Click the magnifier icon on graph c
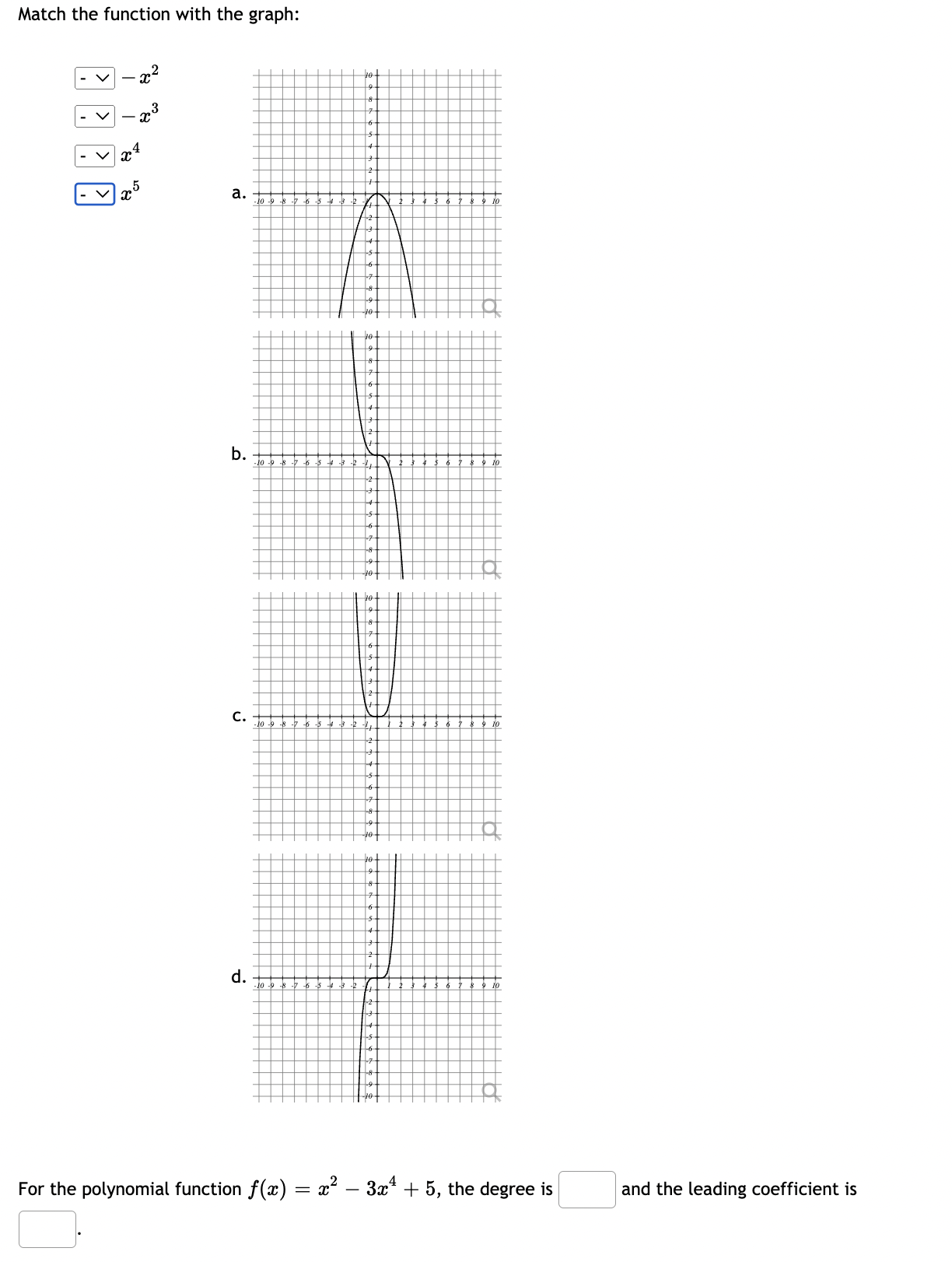Viewport: 952px width, 1262px height. click(x=490, y=828)
